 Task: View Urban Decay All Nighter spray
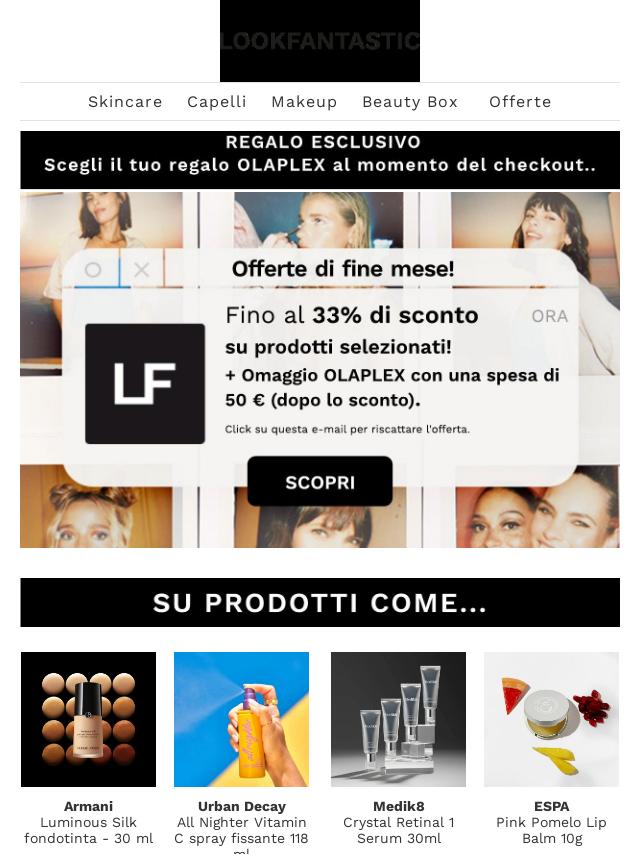[241, 720]
